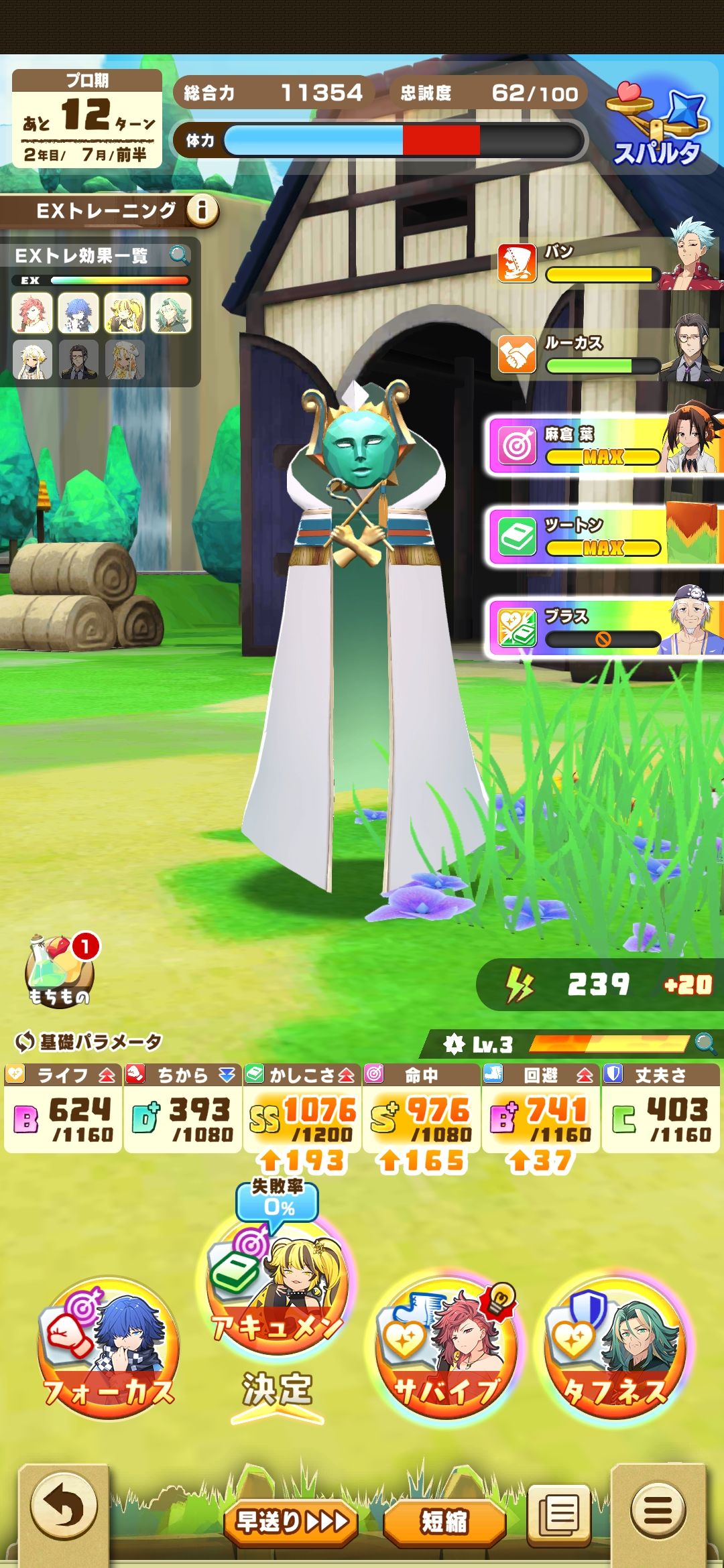
Task: Confirm the アキュメン training with 決定
Action: point(278,1388)
